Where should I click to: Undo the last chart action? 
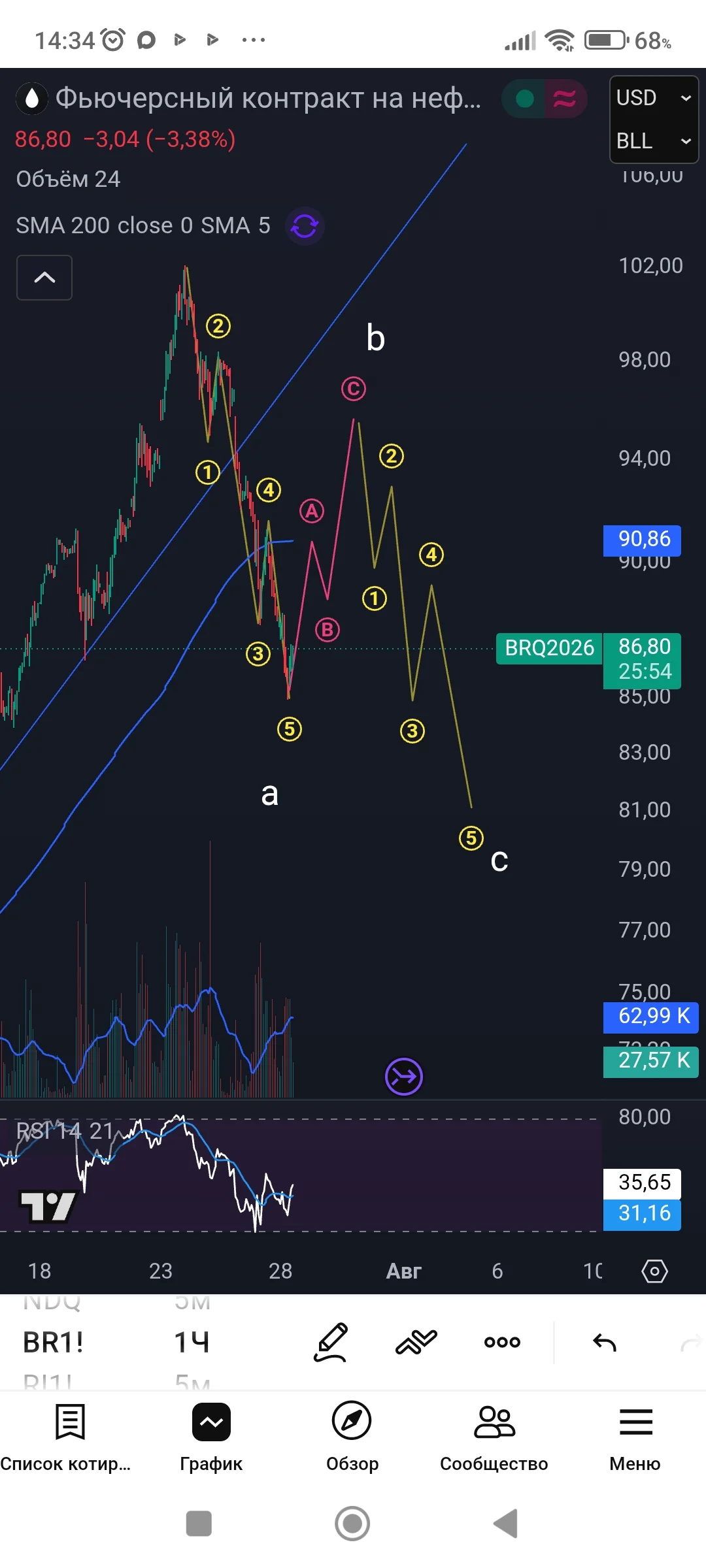click(x=605, y=1343)
